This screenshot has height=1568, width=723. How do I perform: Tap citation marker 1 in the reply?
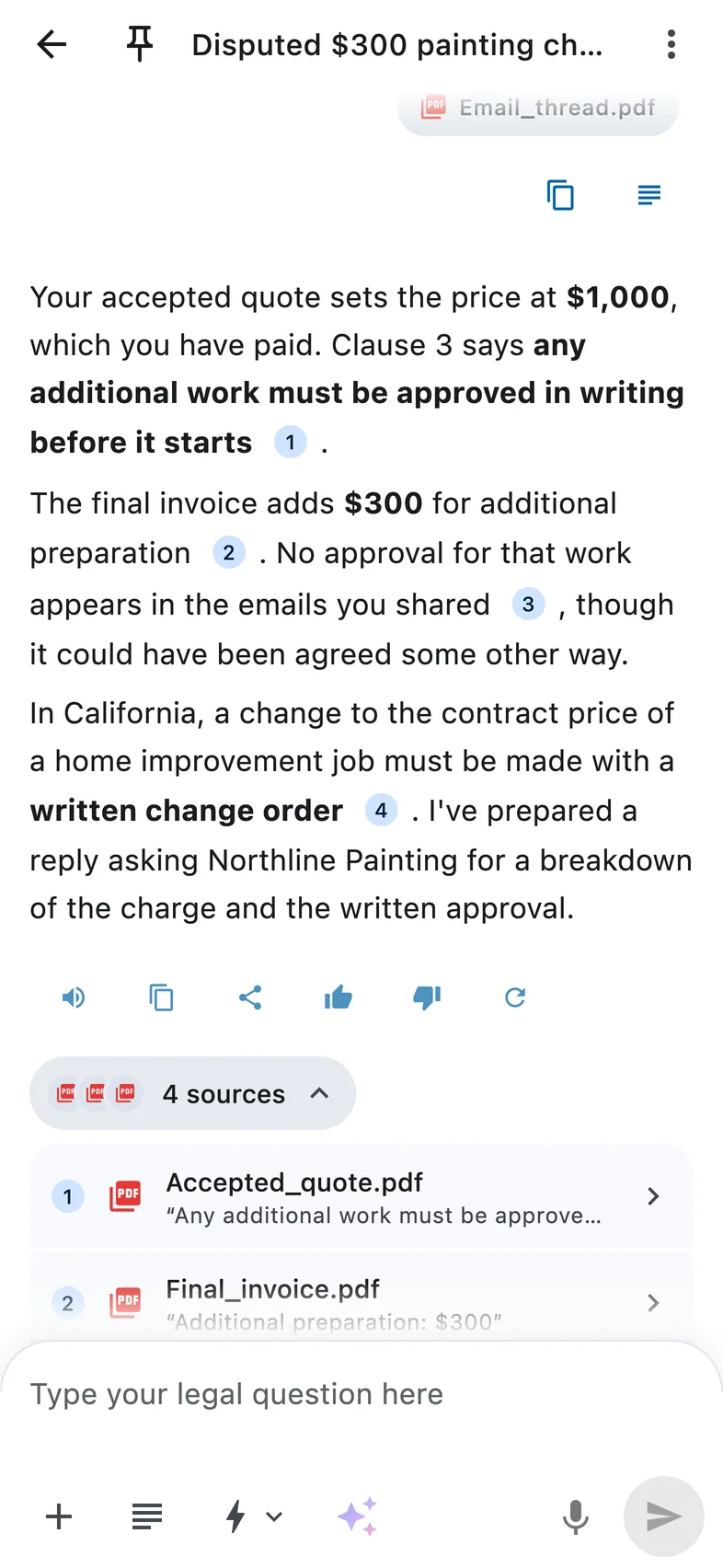pos(291,443)
